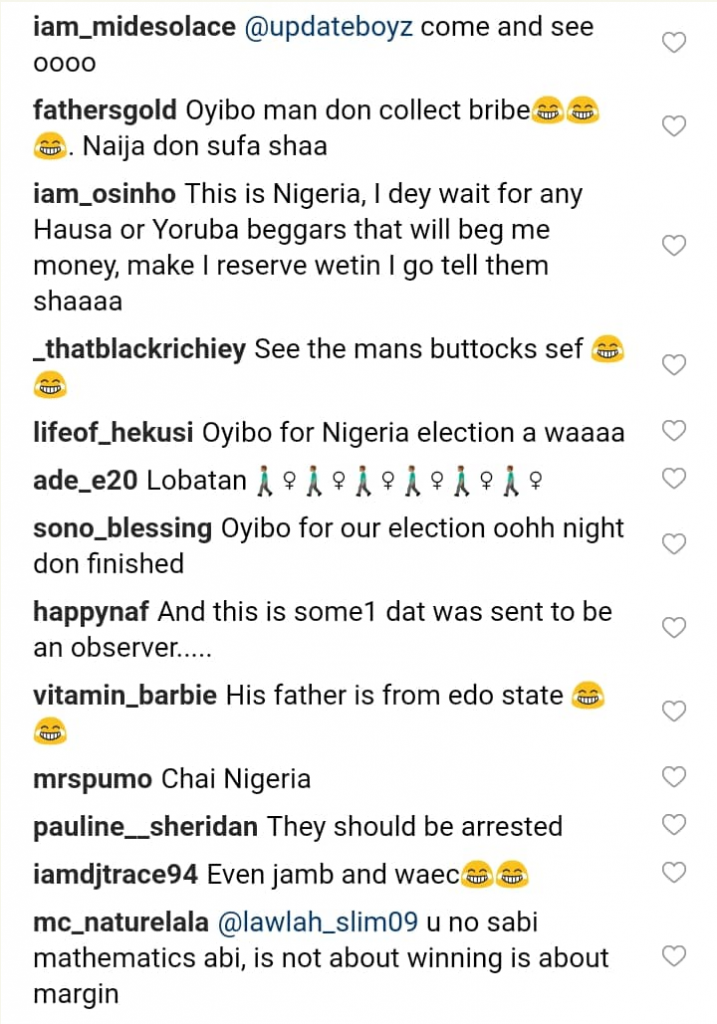Like happynaf's observer comment
717x1024 pixels.
click(675, 628)
